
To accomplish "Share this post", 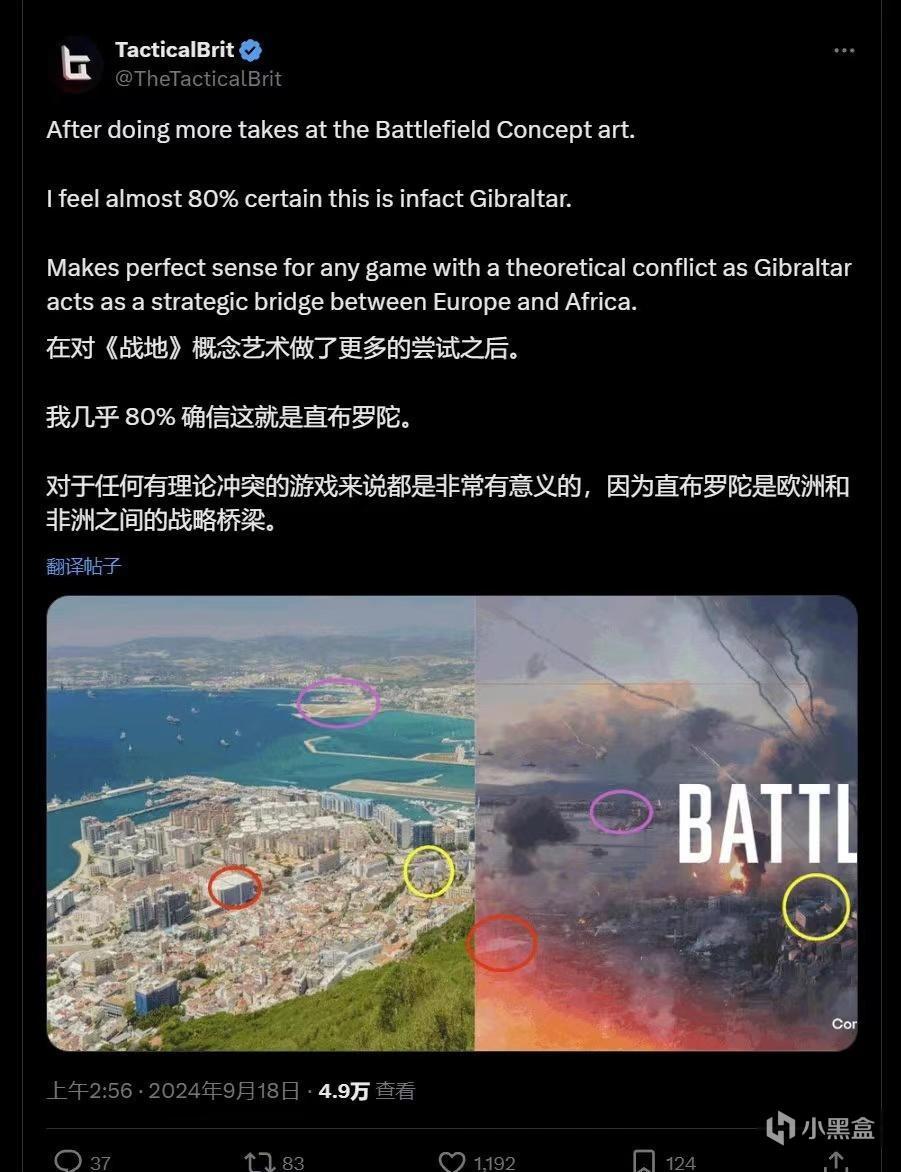I will 836,1160.
